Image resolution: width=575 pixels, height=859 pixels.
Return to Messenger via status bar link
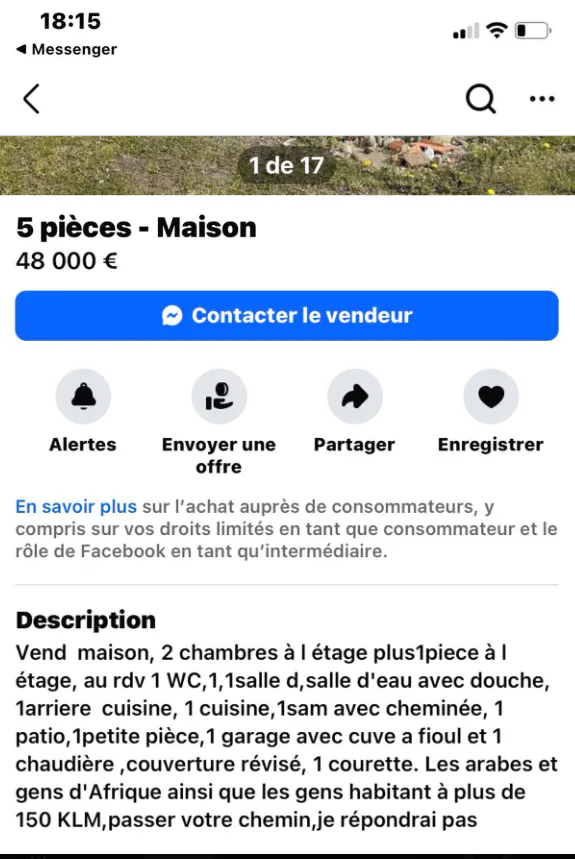67,49
